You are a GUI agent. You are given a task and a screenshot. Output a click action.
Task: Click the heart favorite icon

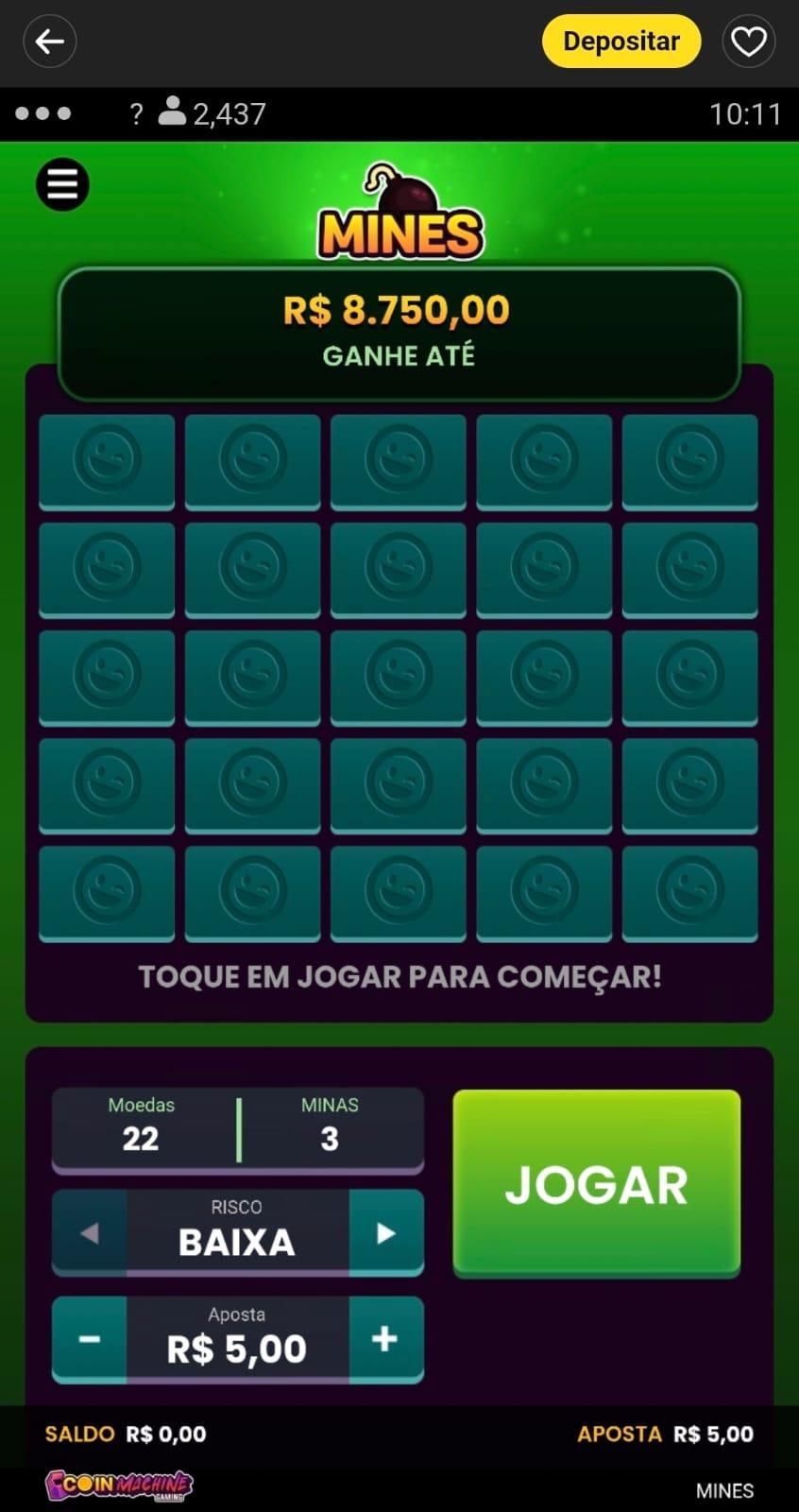(749, 41)
